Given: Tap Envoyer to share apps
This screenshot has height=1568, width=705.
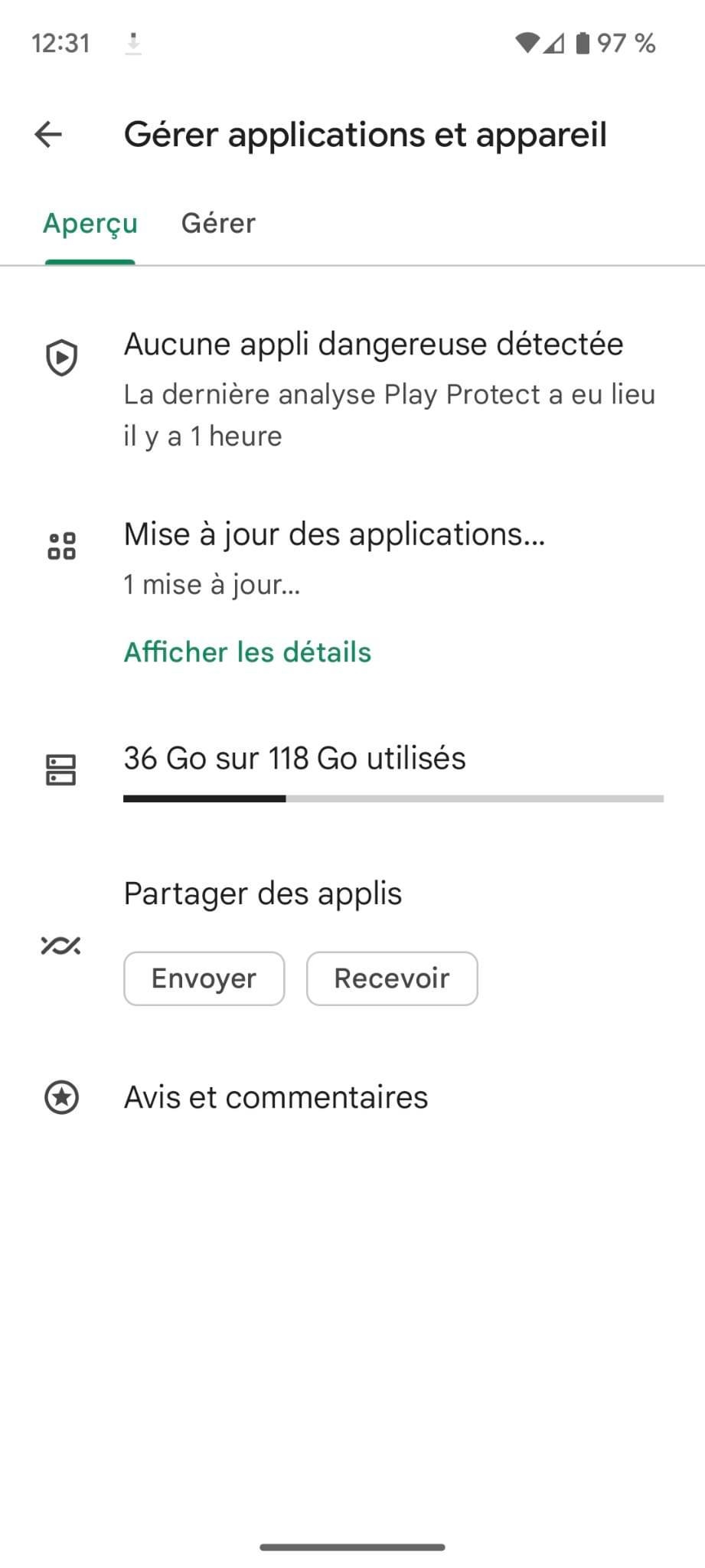Looking at the screenshot, I should point(204,978).
